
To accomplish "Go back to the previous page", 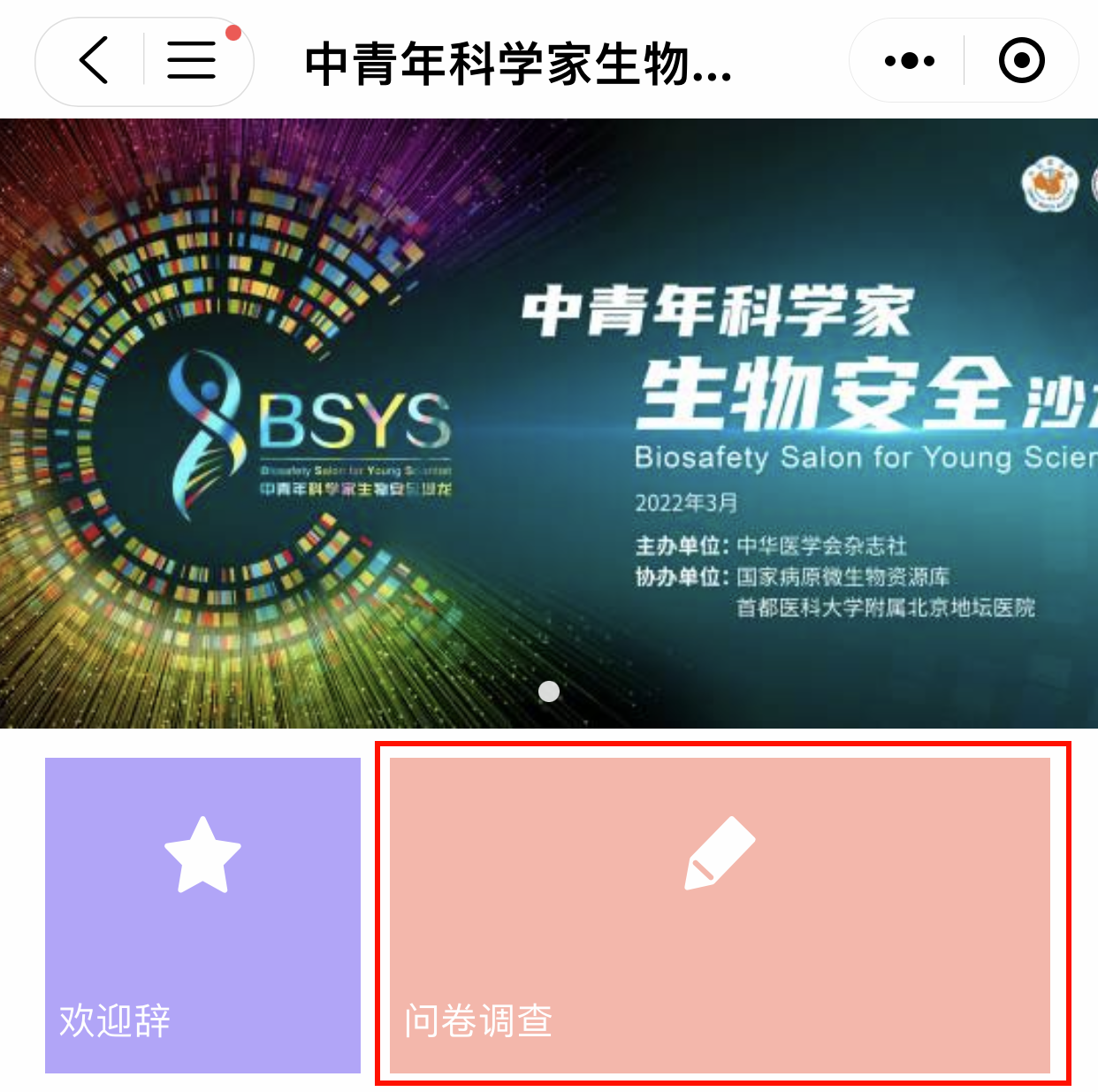I will pos(93,61).
